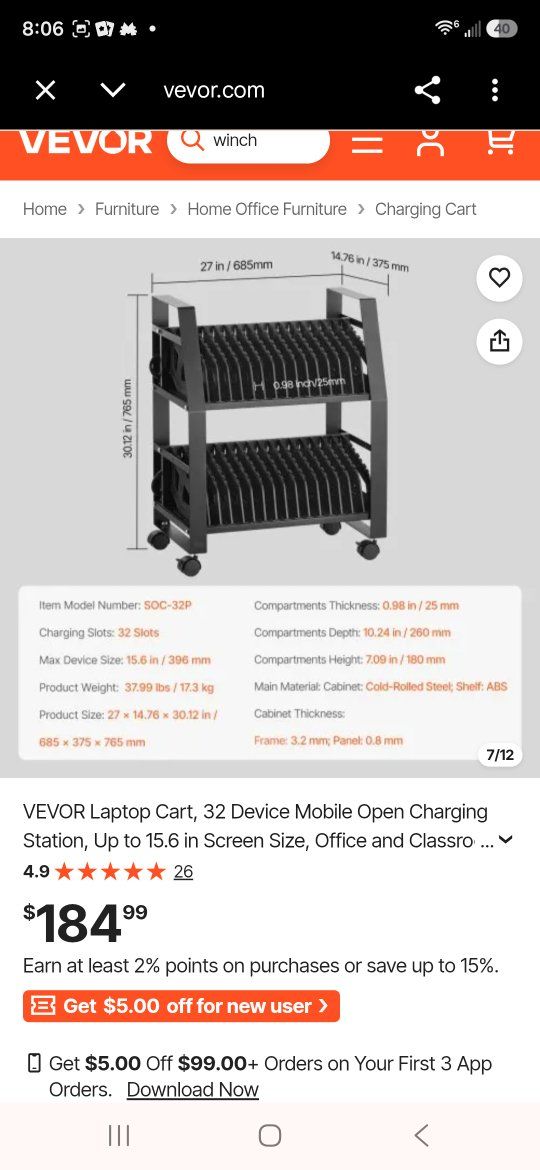The image size is (540, 1170).
Task: Open the Furniture breadcrumb
Action: (127, 209)
